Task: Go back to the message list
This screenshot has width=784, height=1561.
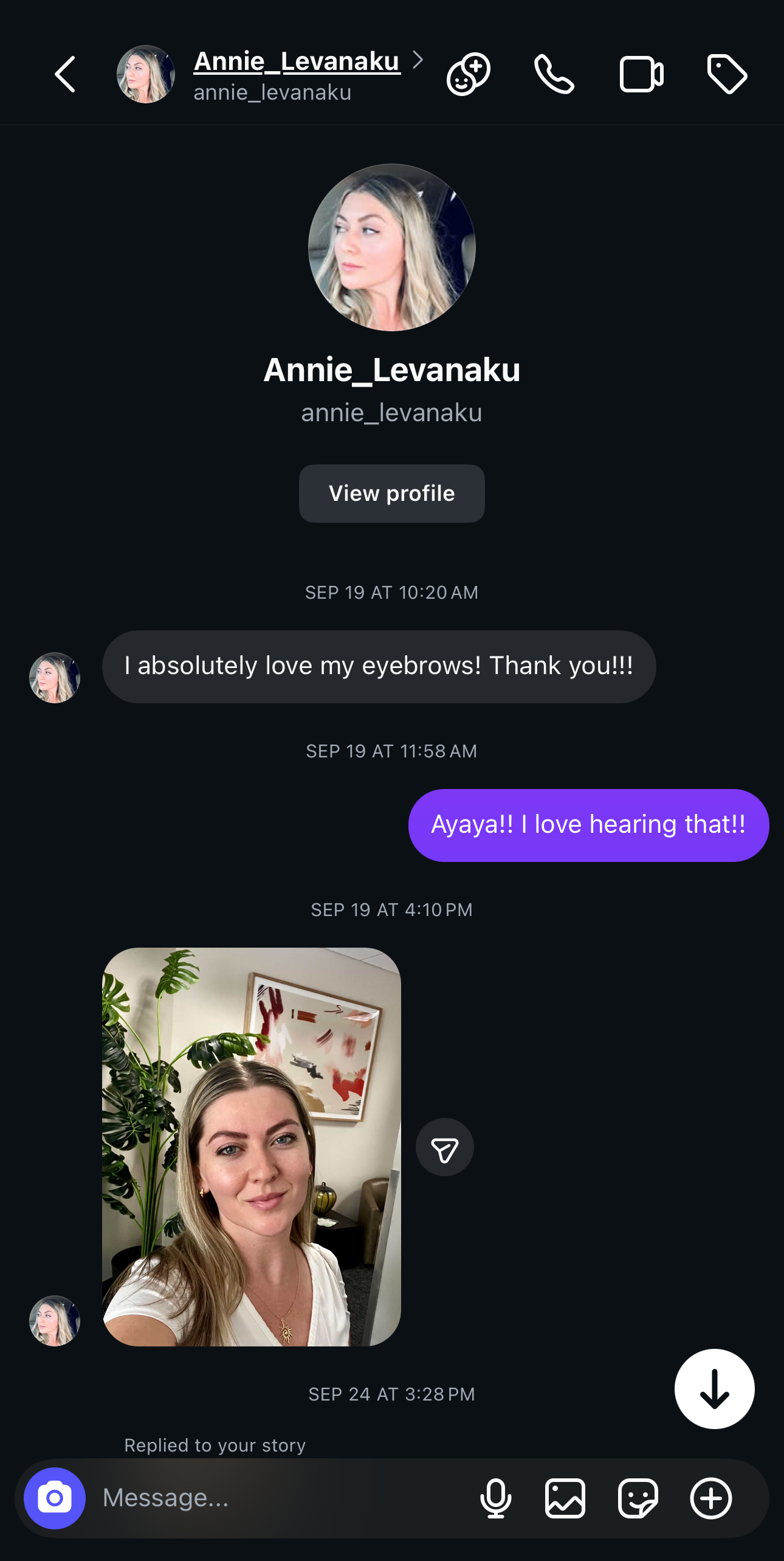Action: click(x=65, y=74)
